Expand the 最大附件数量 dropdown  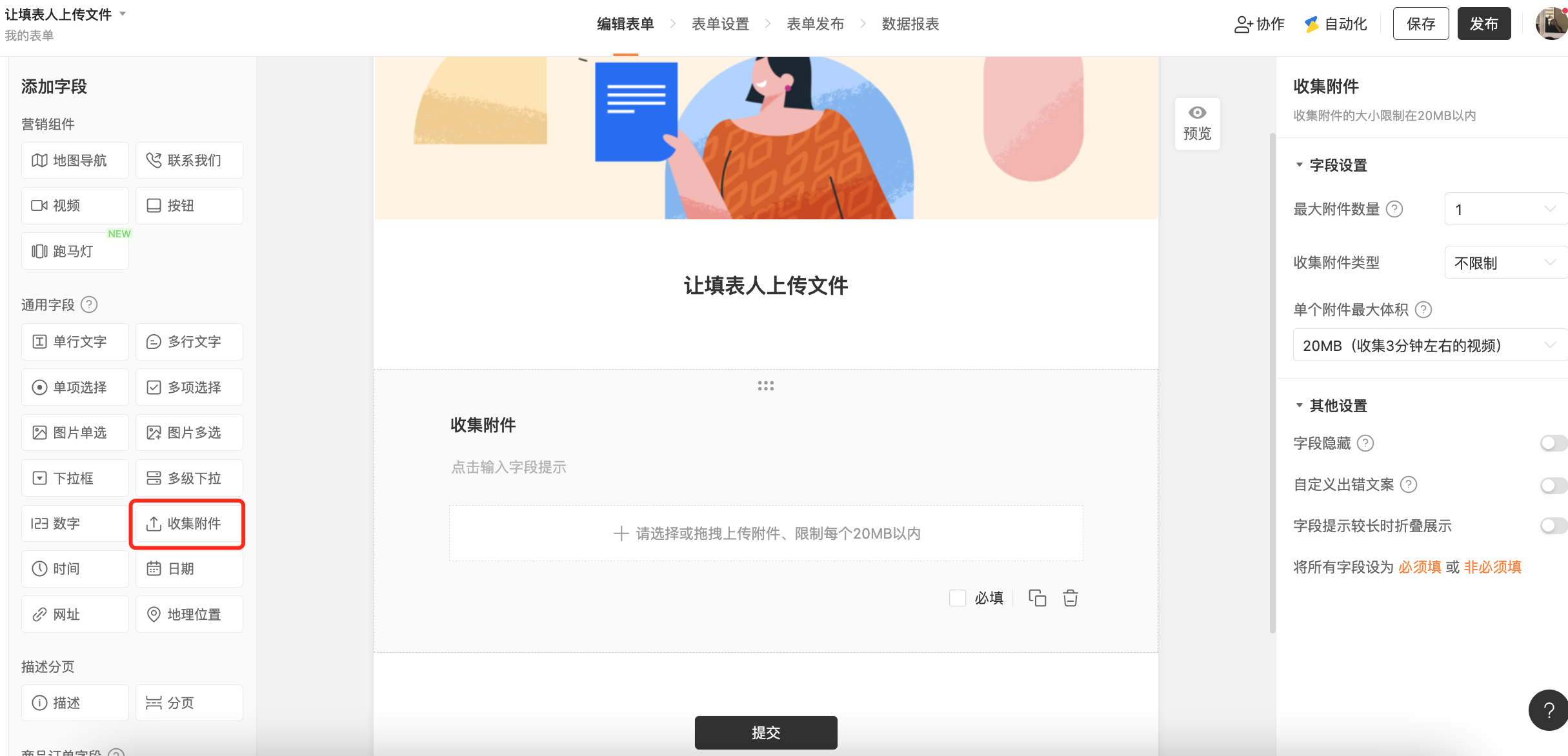coord(1505,209)
